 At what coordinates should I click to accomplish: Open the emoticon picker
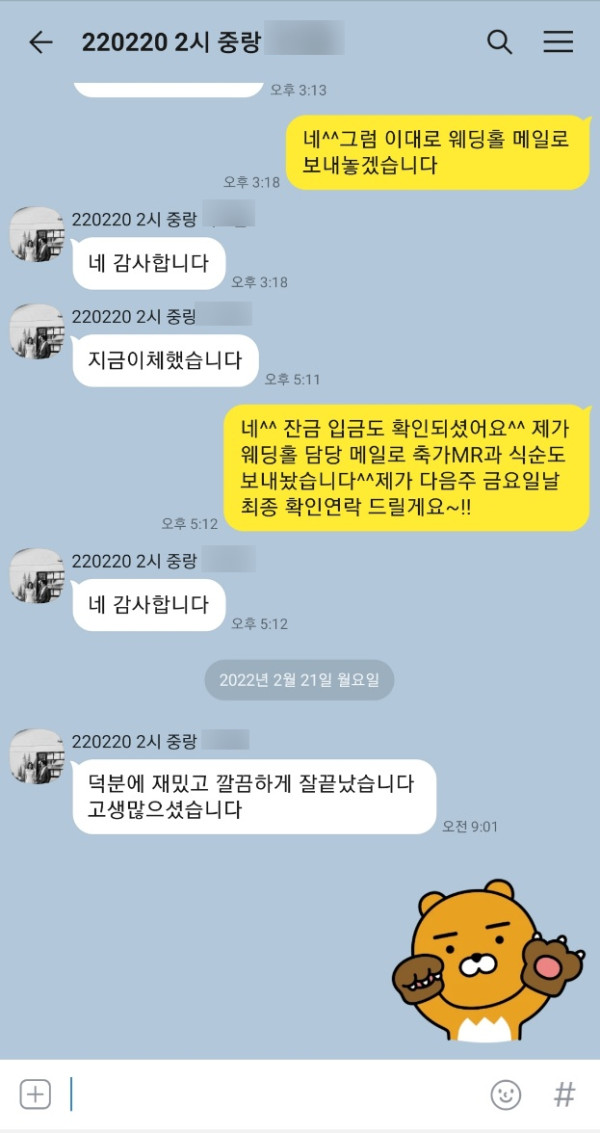pos(506,1094)
